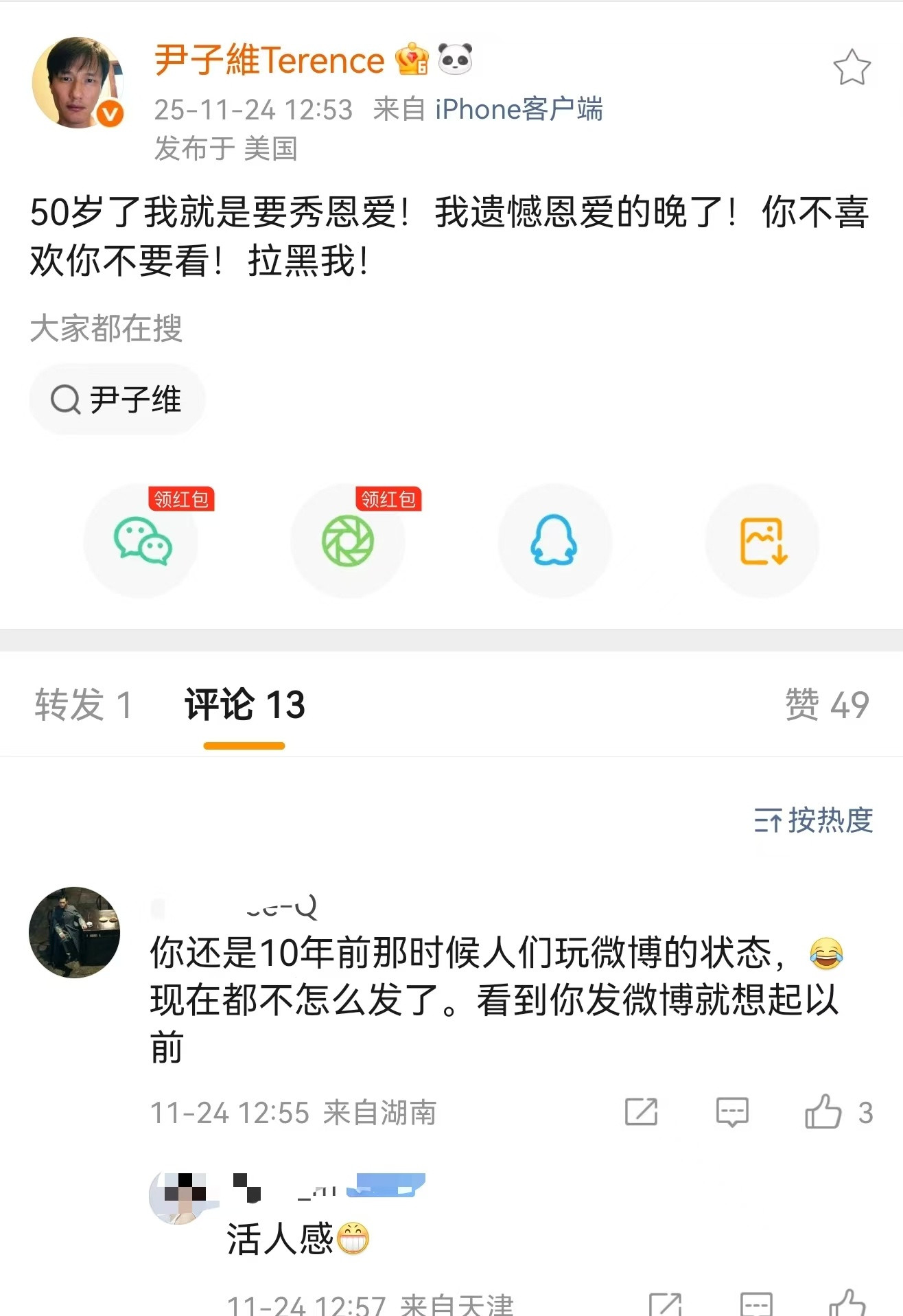Open the 尹子维 trending search
903x1316 pixels.
(x=118, y=400)
